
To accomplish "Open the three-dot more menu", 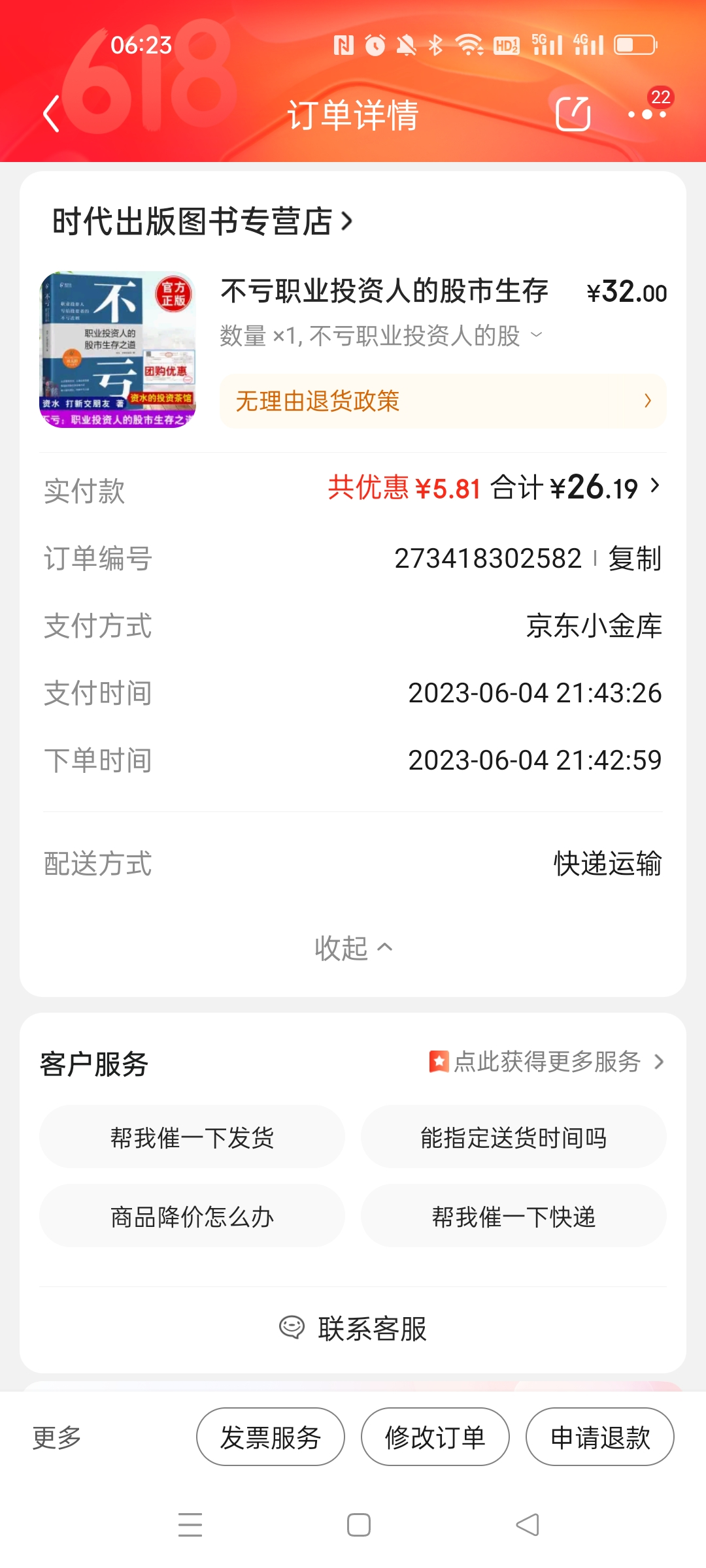I will 647,114.
